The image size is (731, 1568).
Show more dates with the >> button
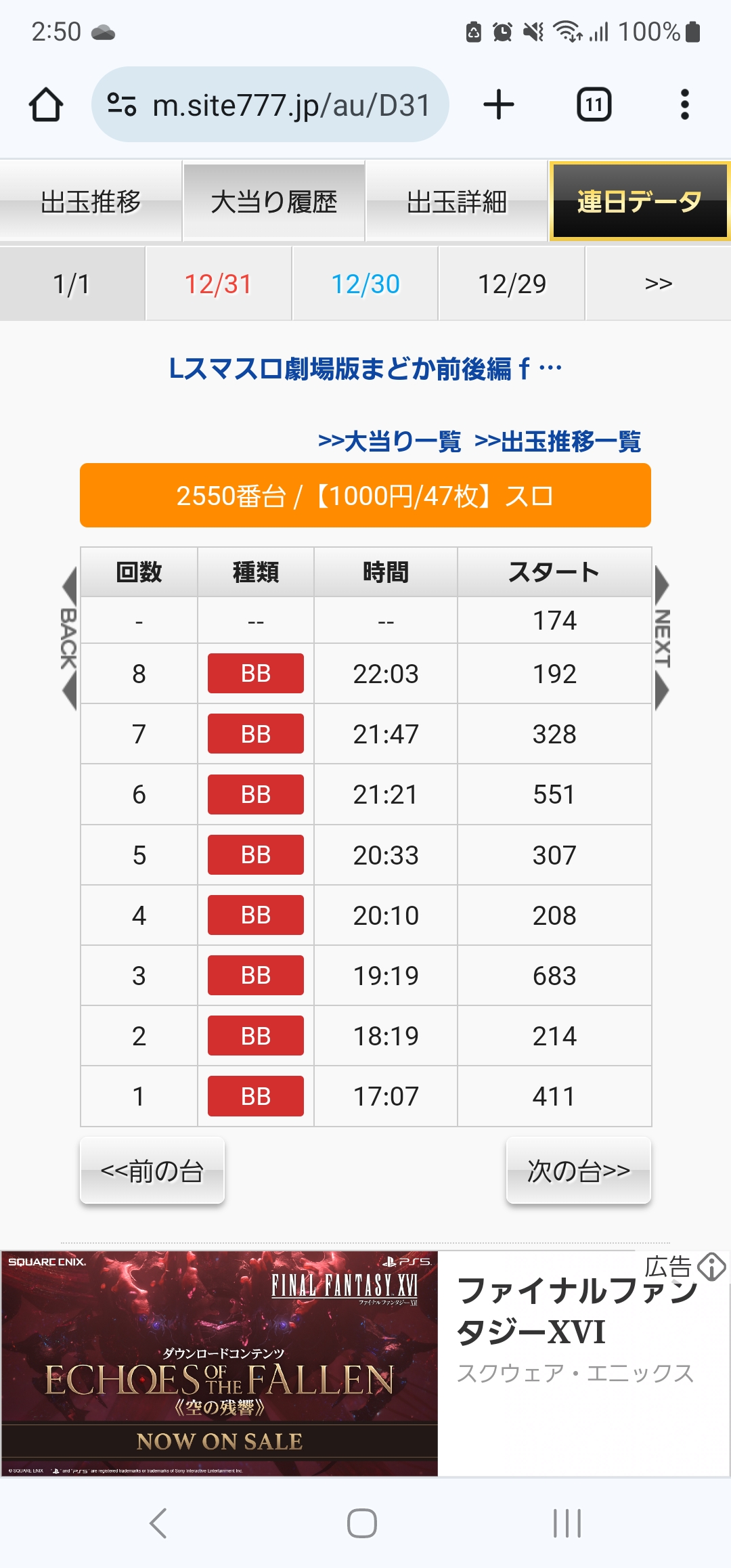coord(658,284)
